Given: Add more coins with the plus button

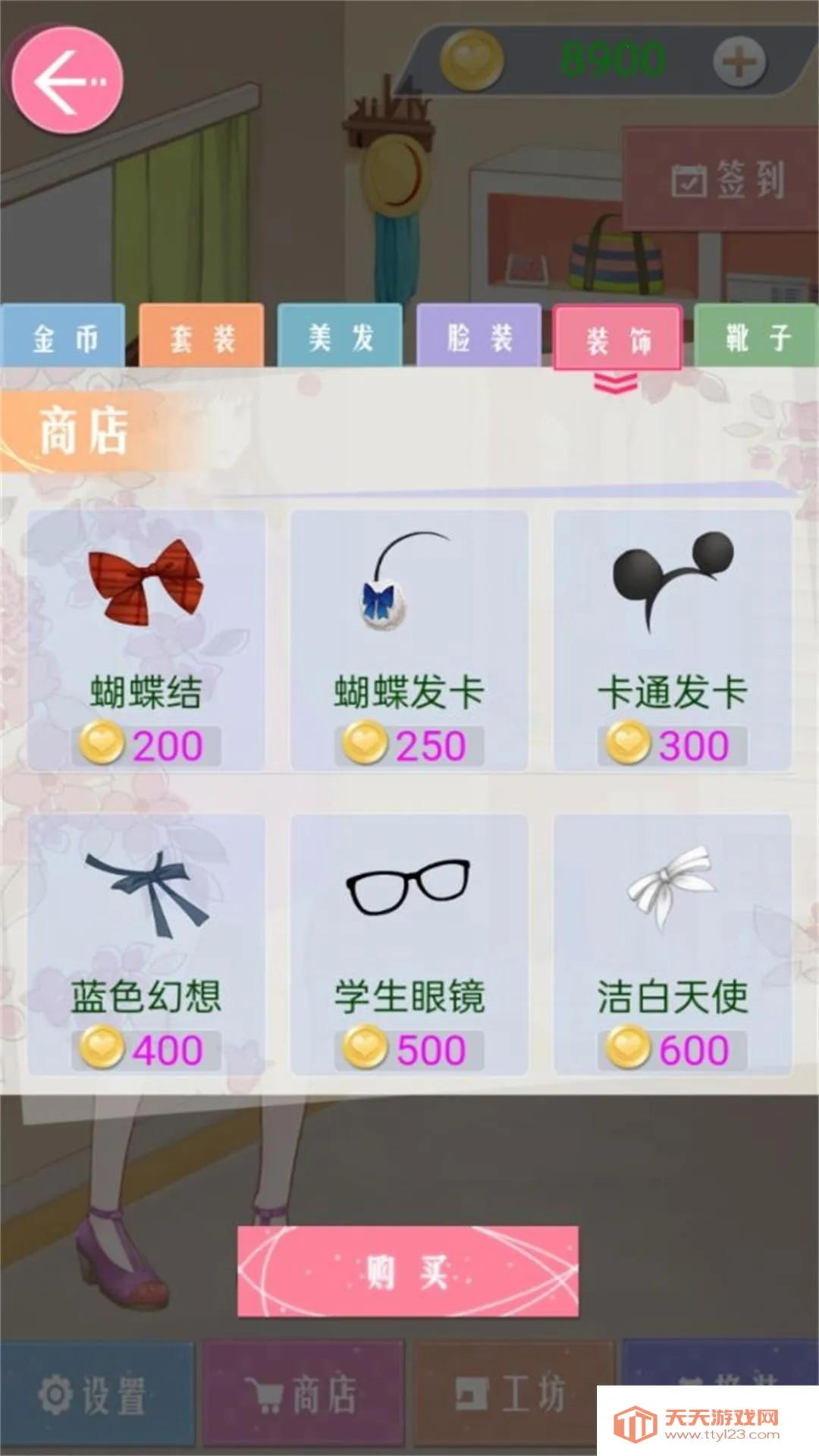Looking at the screenshot, I should pos(738,61).
